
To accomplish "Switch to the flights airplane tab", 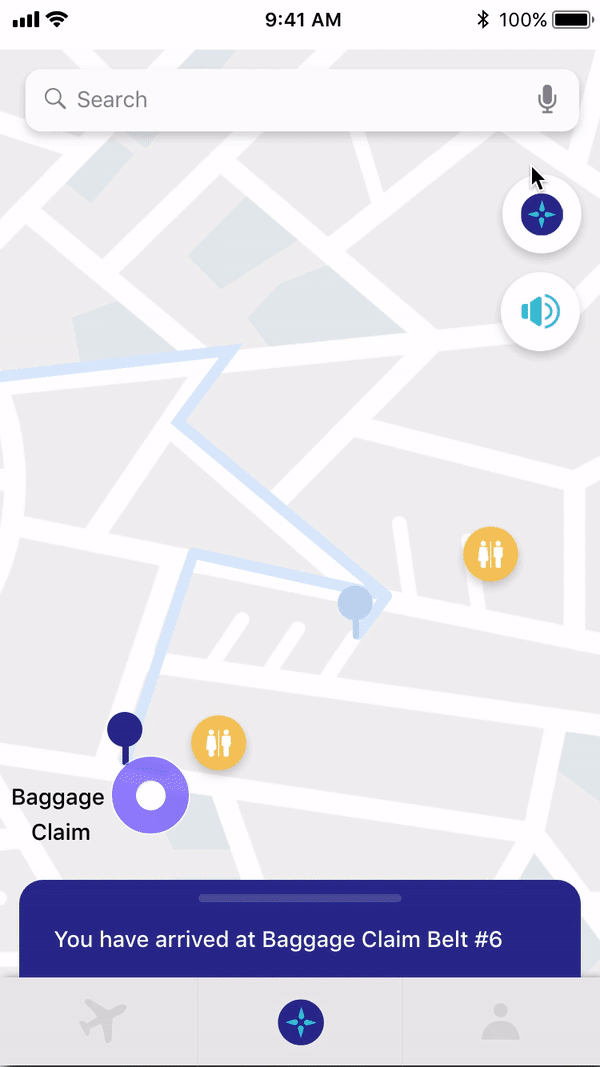I will coord(102,1022).
